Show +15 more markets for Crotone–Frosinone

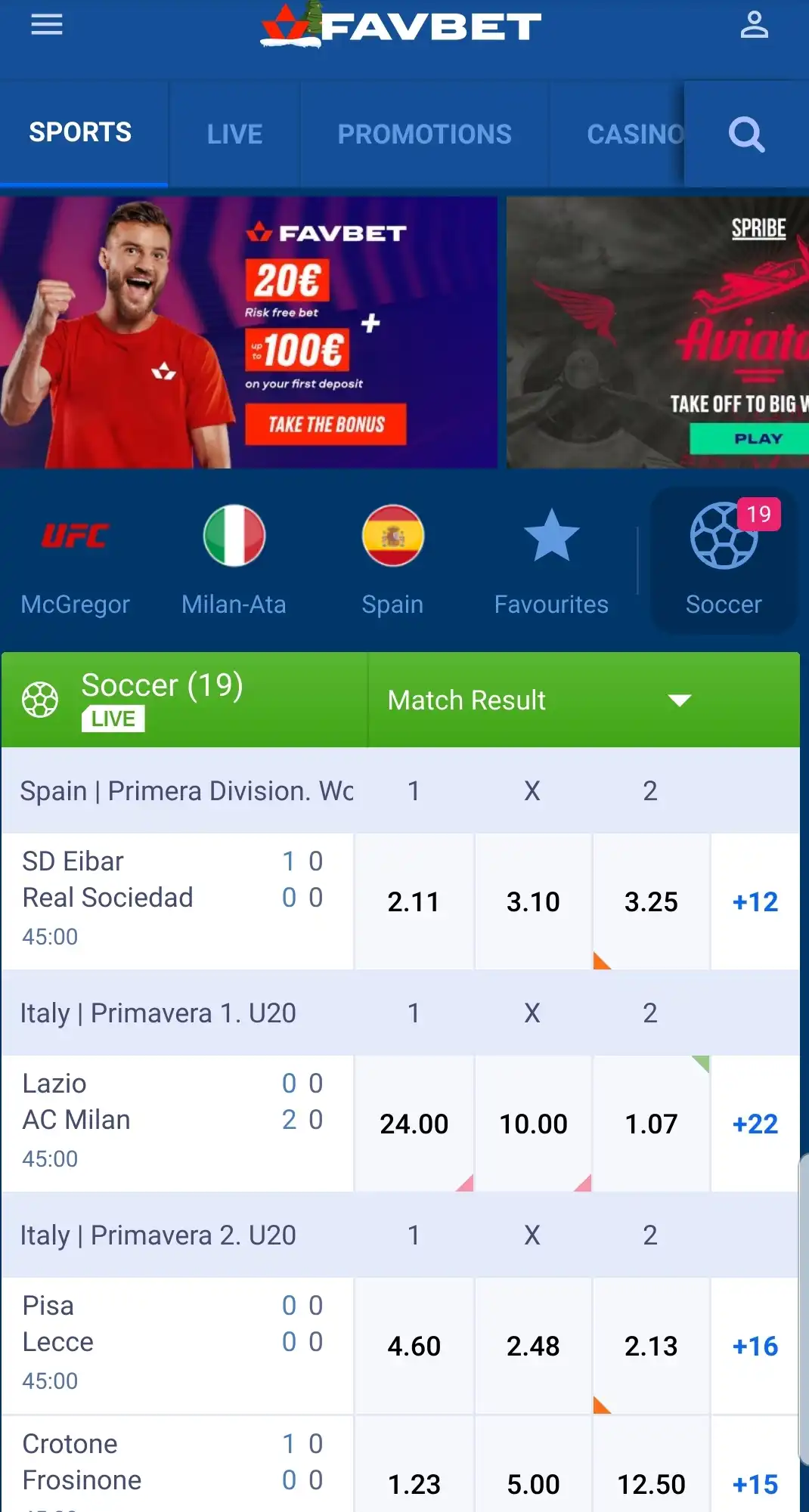[x=755, y=1484]
